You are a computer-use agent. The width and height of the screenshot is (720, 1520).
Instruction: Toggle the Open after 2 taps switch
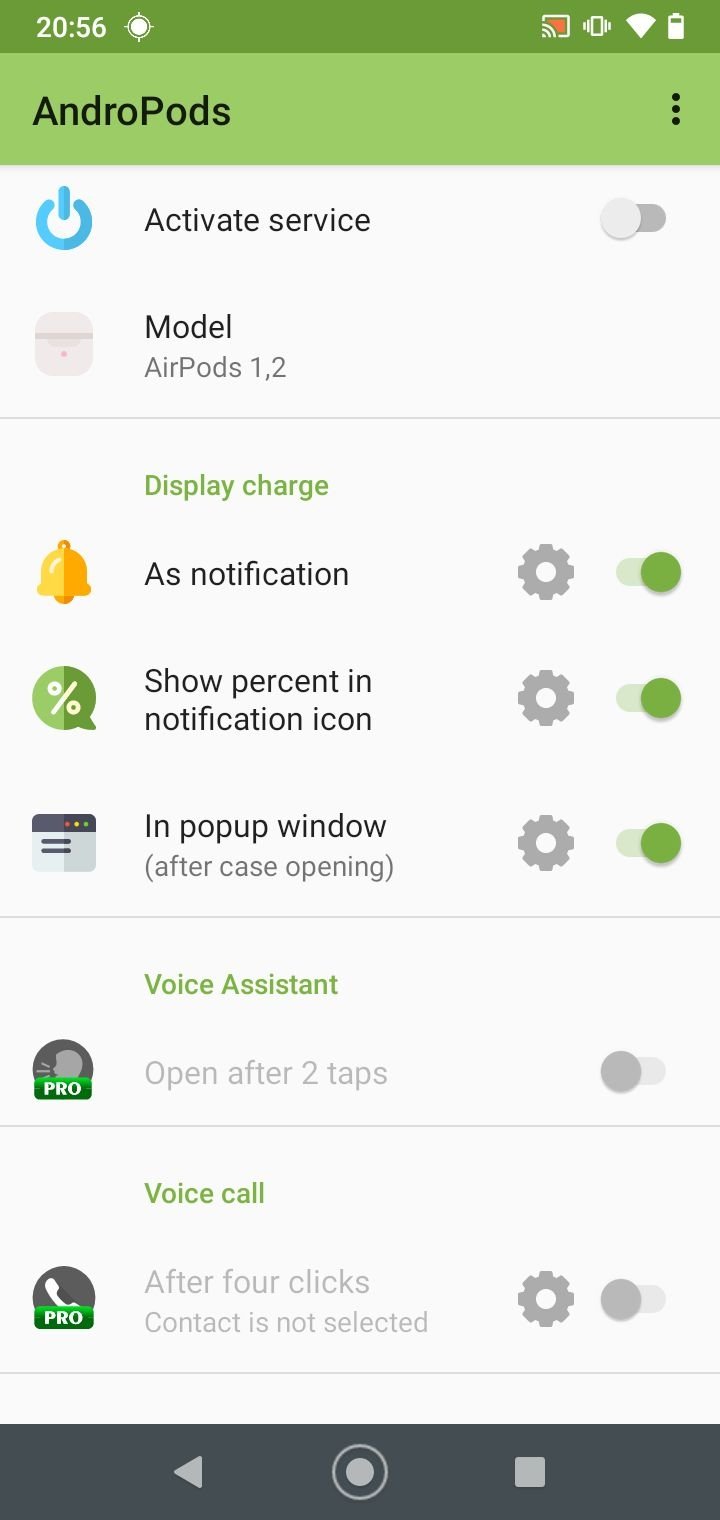[633, 1072]
